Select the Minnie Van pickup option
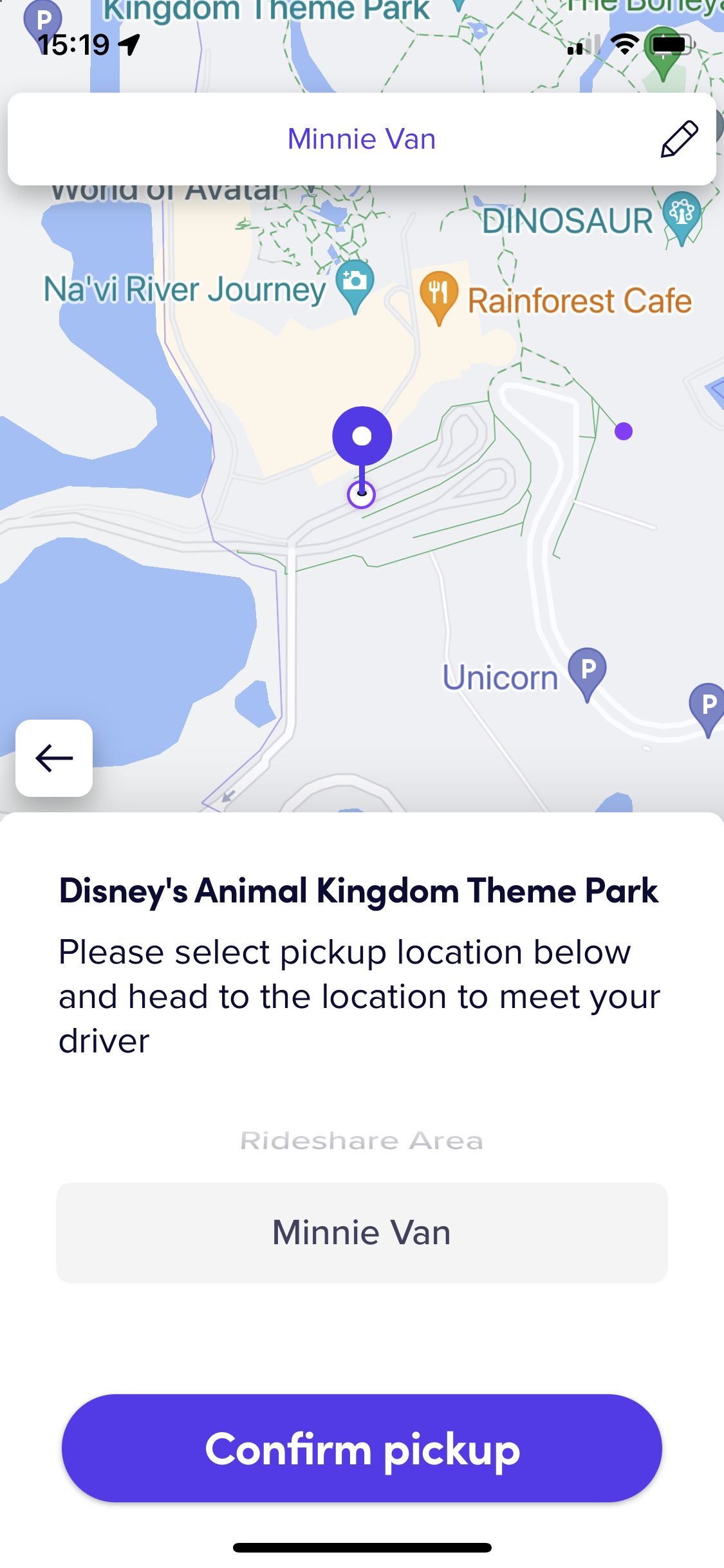The width and height of the screenshot is (724, 1568). (362, 1233)
